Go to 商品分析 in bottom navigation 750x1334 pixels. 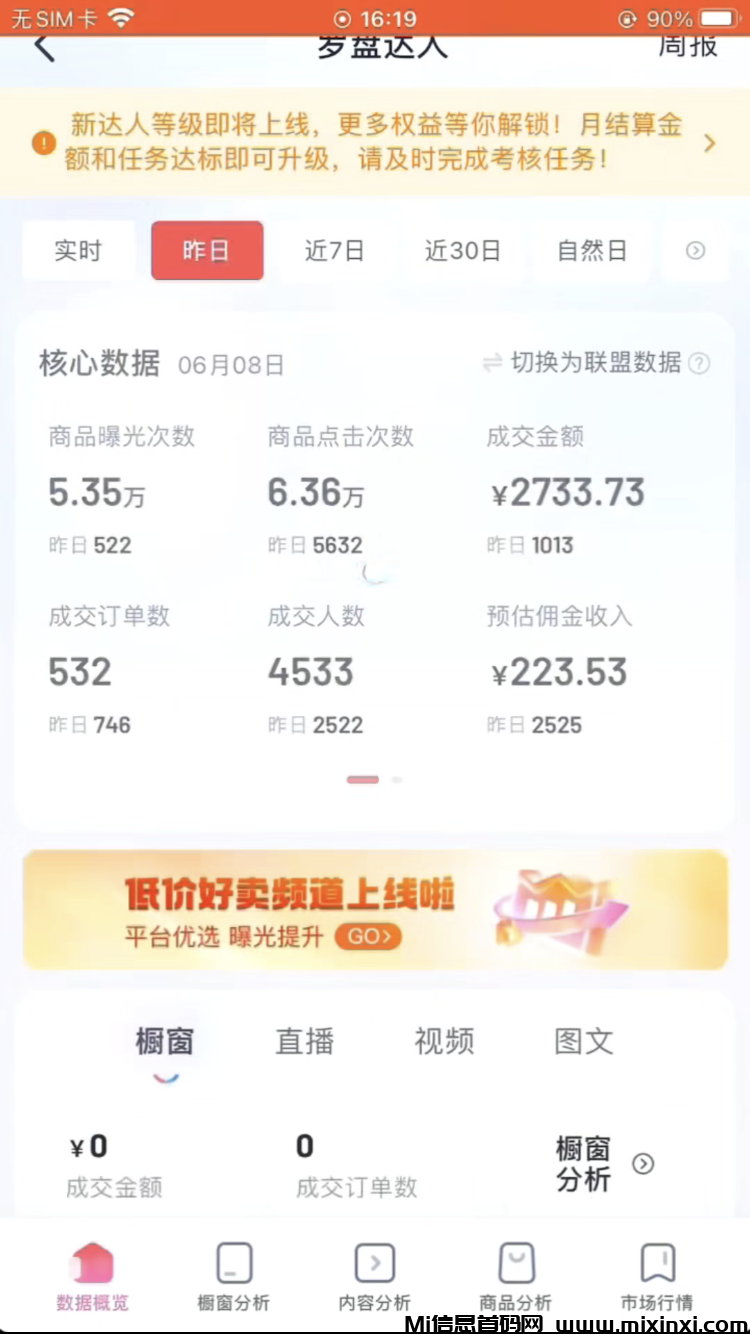(x=516, y=1277)
